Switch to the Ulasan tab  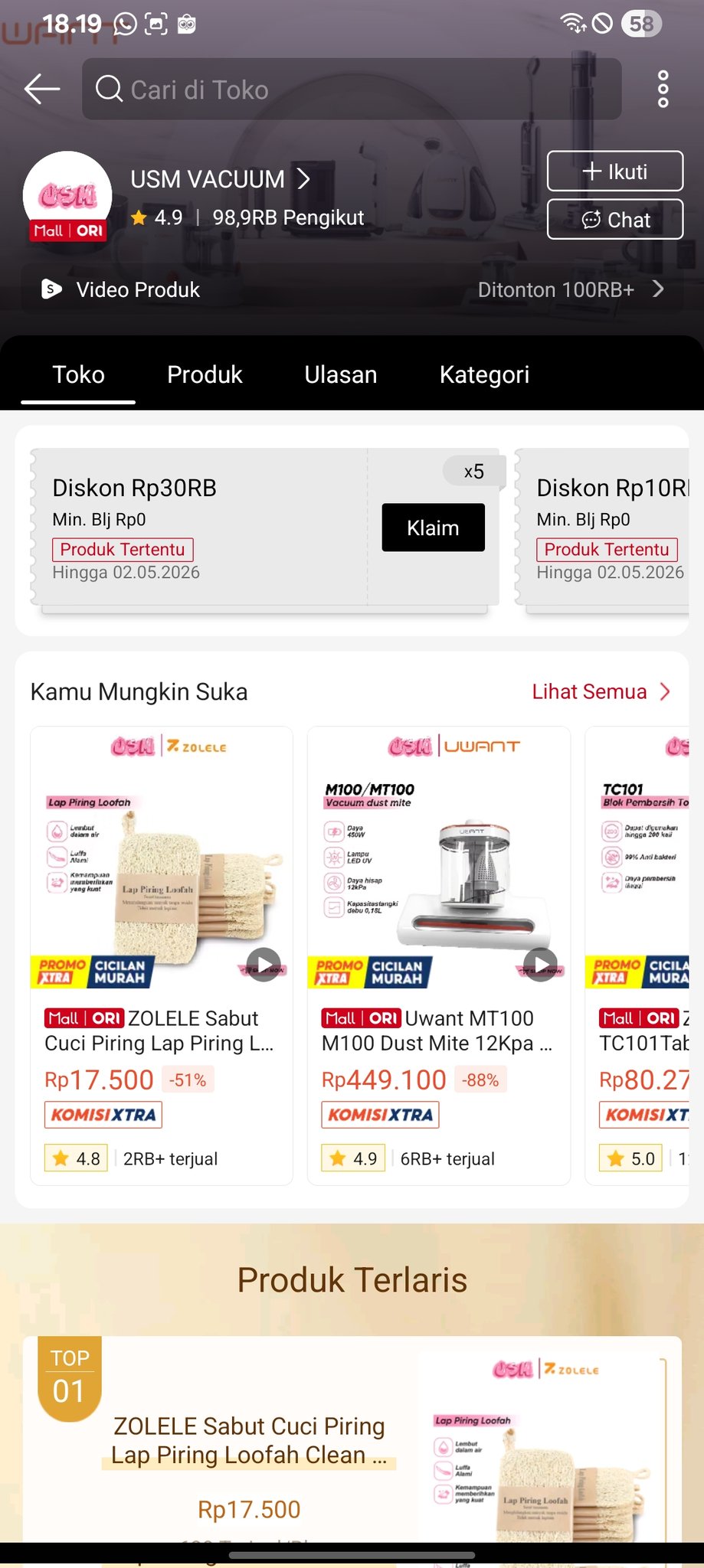click(340, 374)
